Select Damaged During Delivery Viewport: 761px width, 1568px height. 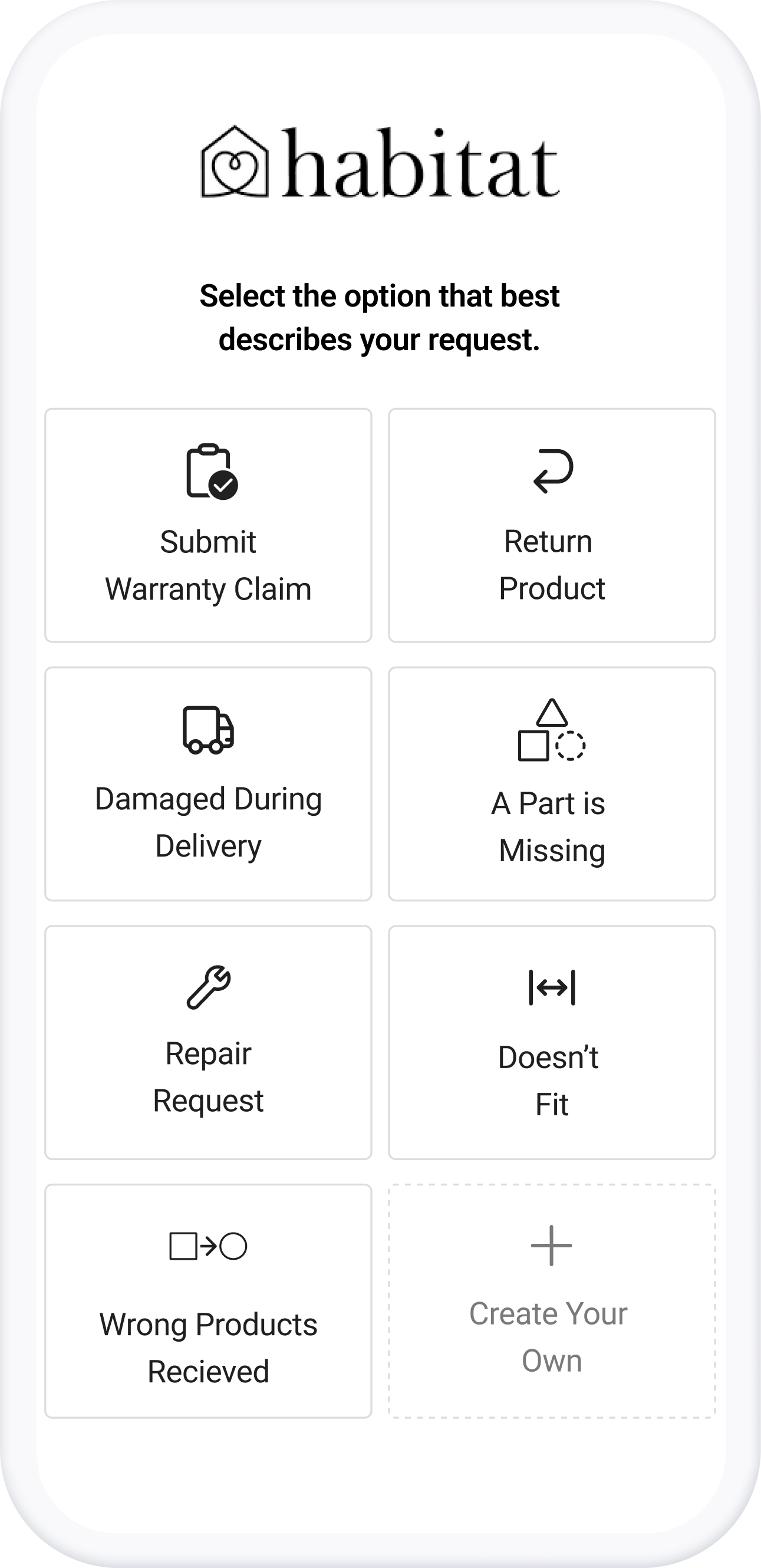[208, 784]
